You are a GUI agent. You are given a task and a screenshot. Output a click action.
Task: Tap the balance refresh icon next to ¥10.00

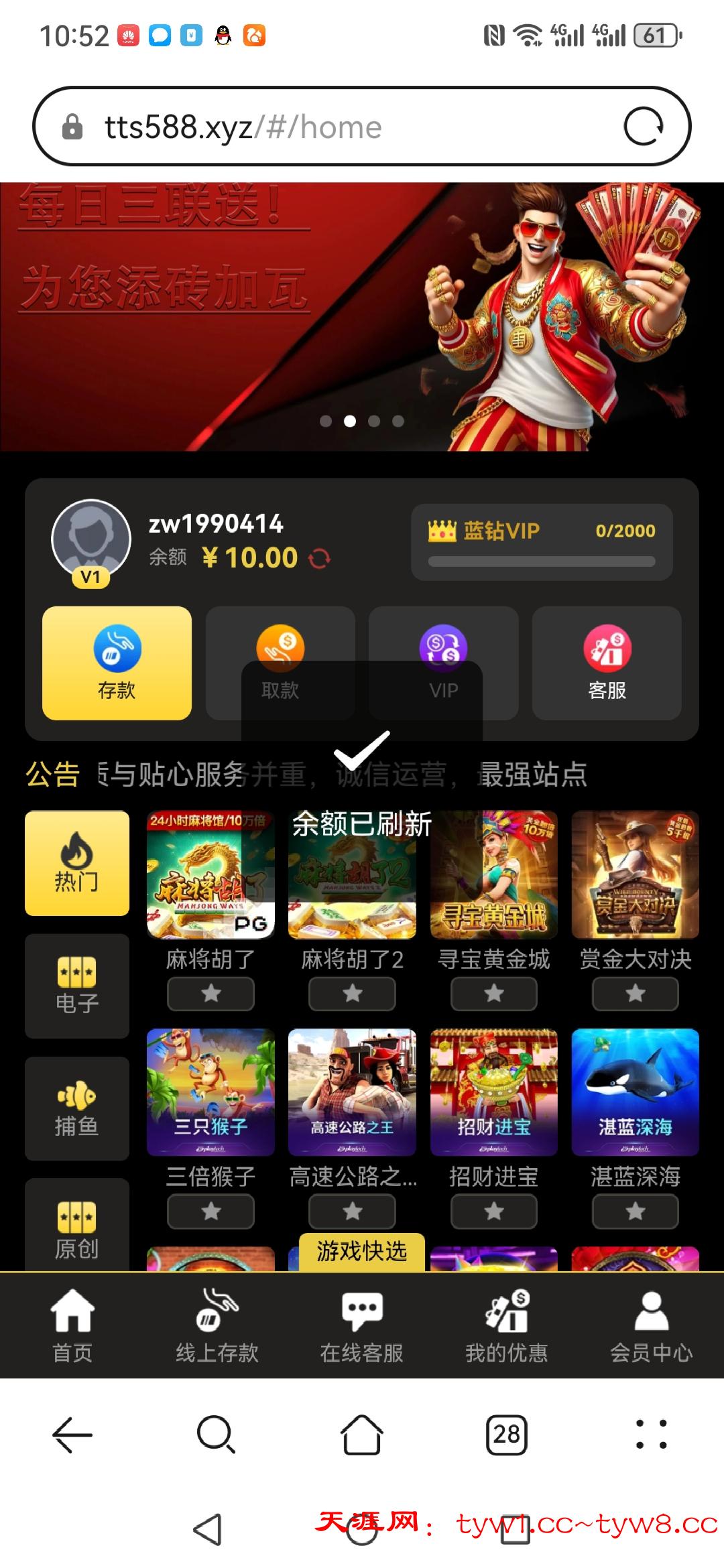(x=320, y=557)
